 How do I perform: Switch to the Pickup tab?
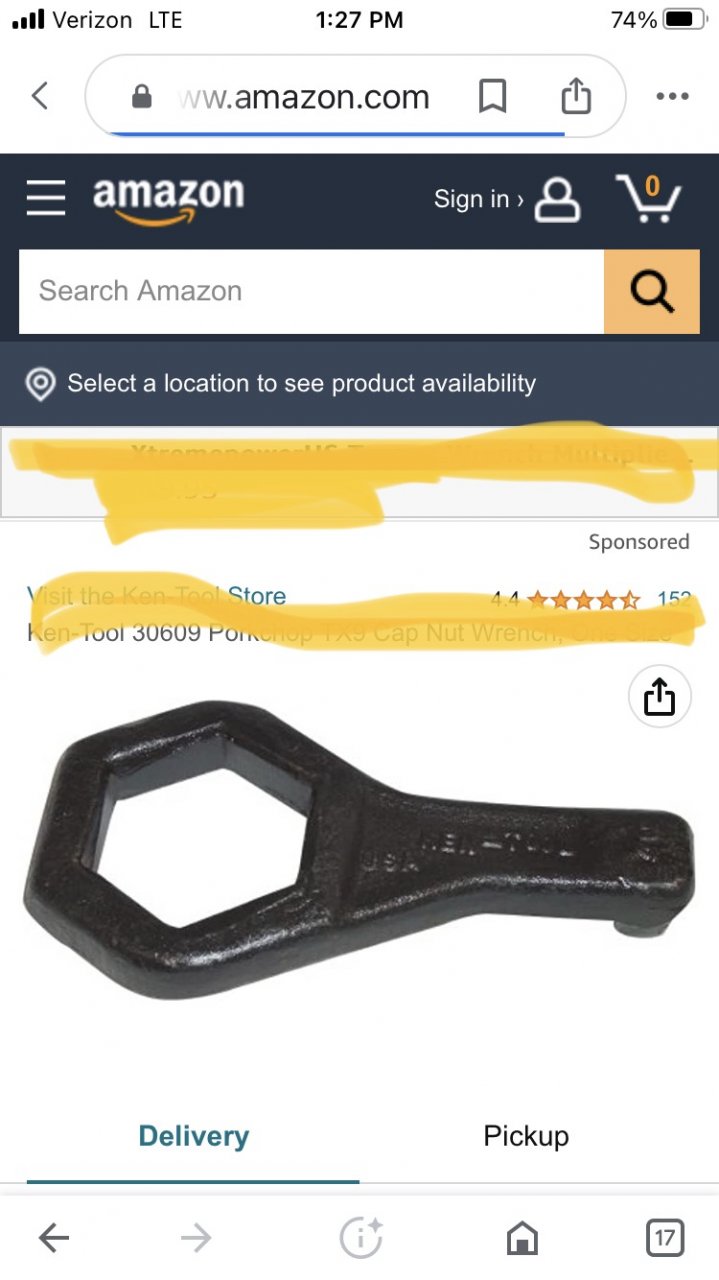[x=526, y=1136]
